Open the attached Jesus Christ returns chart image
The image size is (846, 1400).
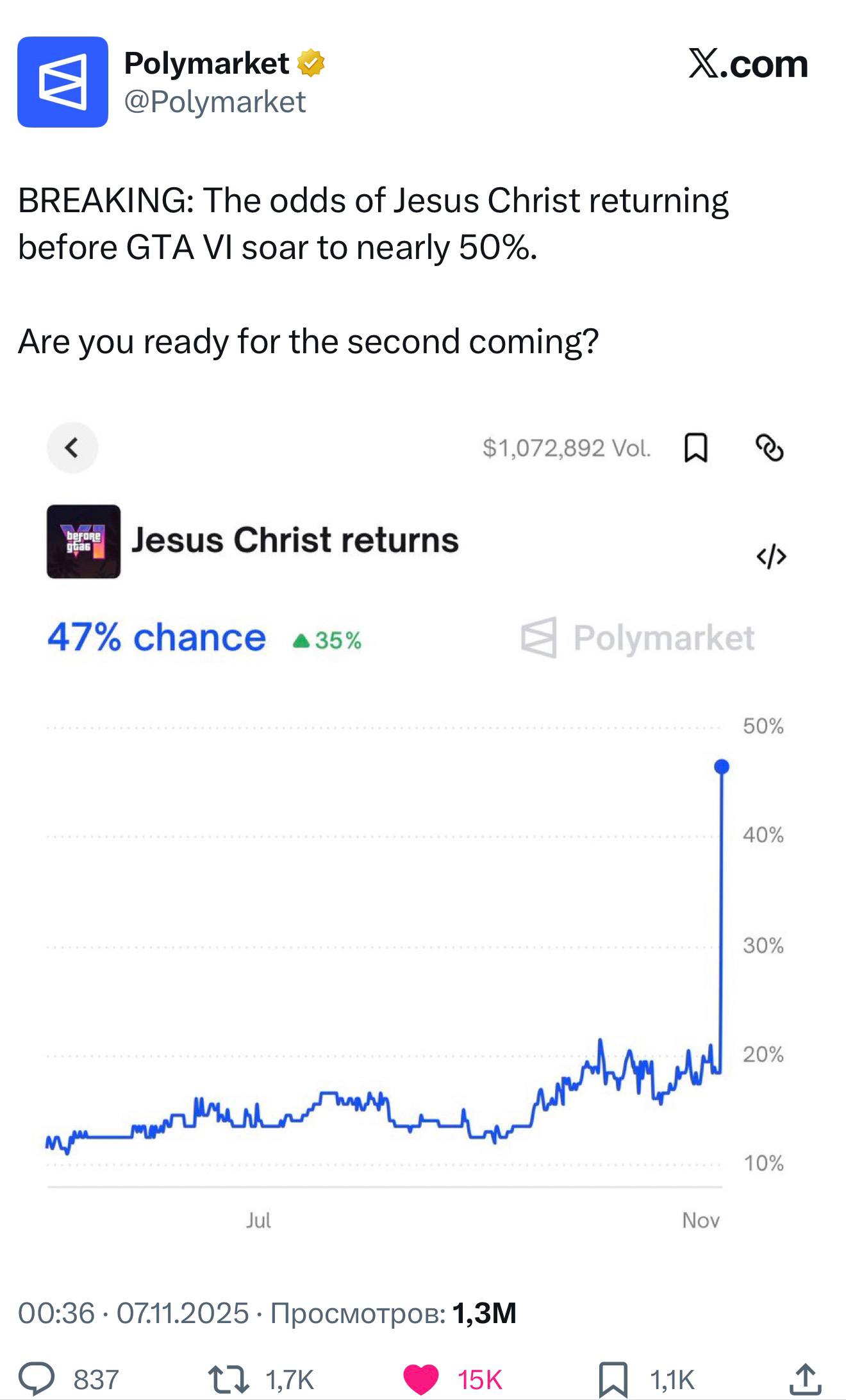[417, 833]
